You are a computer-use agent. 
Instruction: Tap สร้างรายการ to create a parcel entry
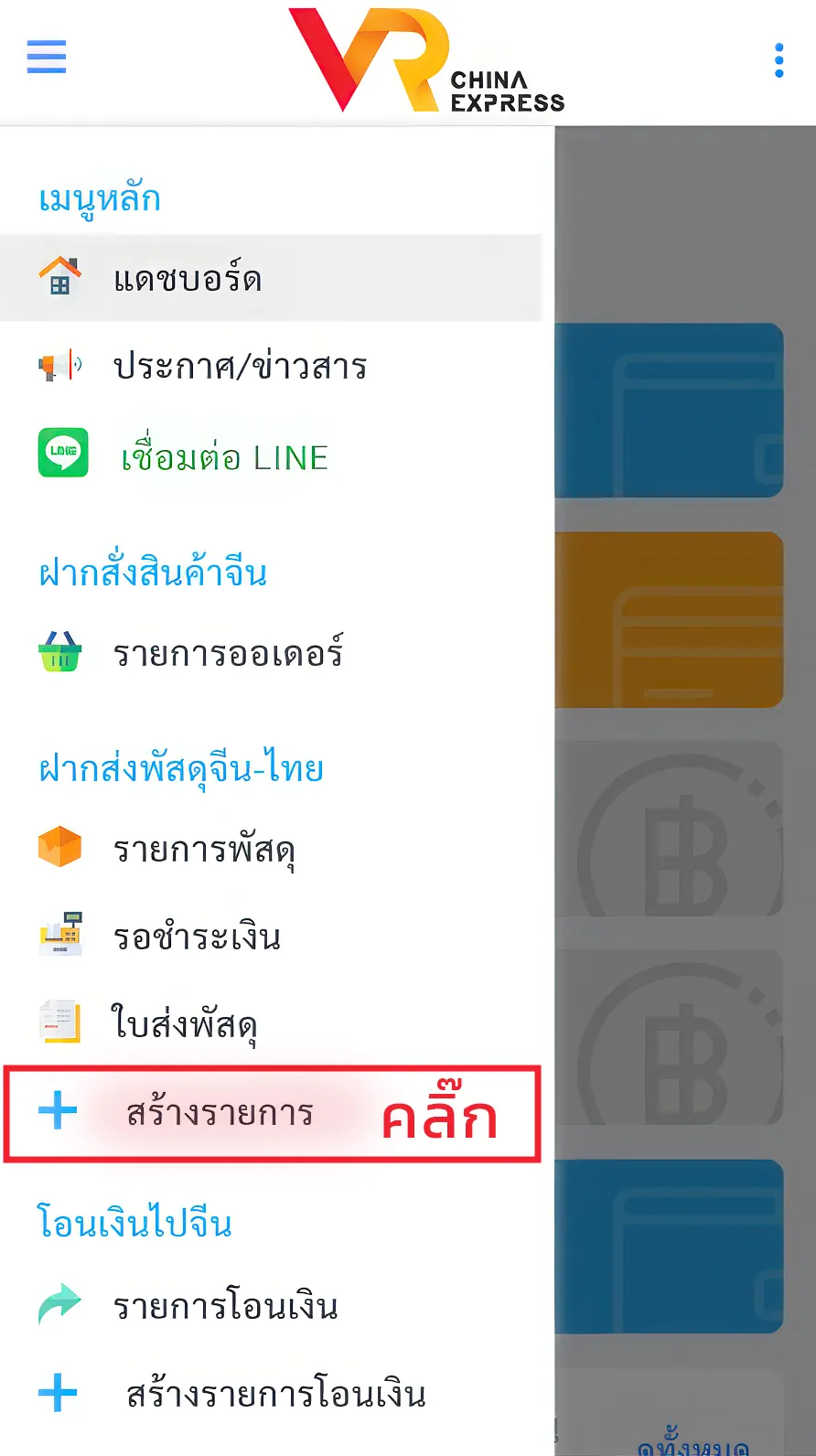(x=220, y=1113)
